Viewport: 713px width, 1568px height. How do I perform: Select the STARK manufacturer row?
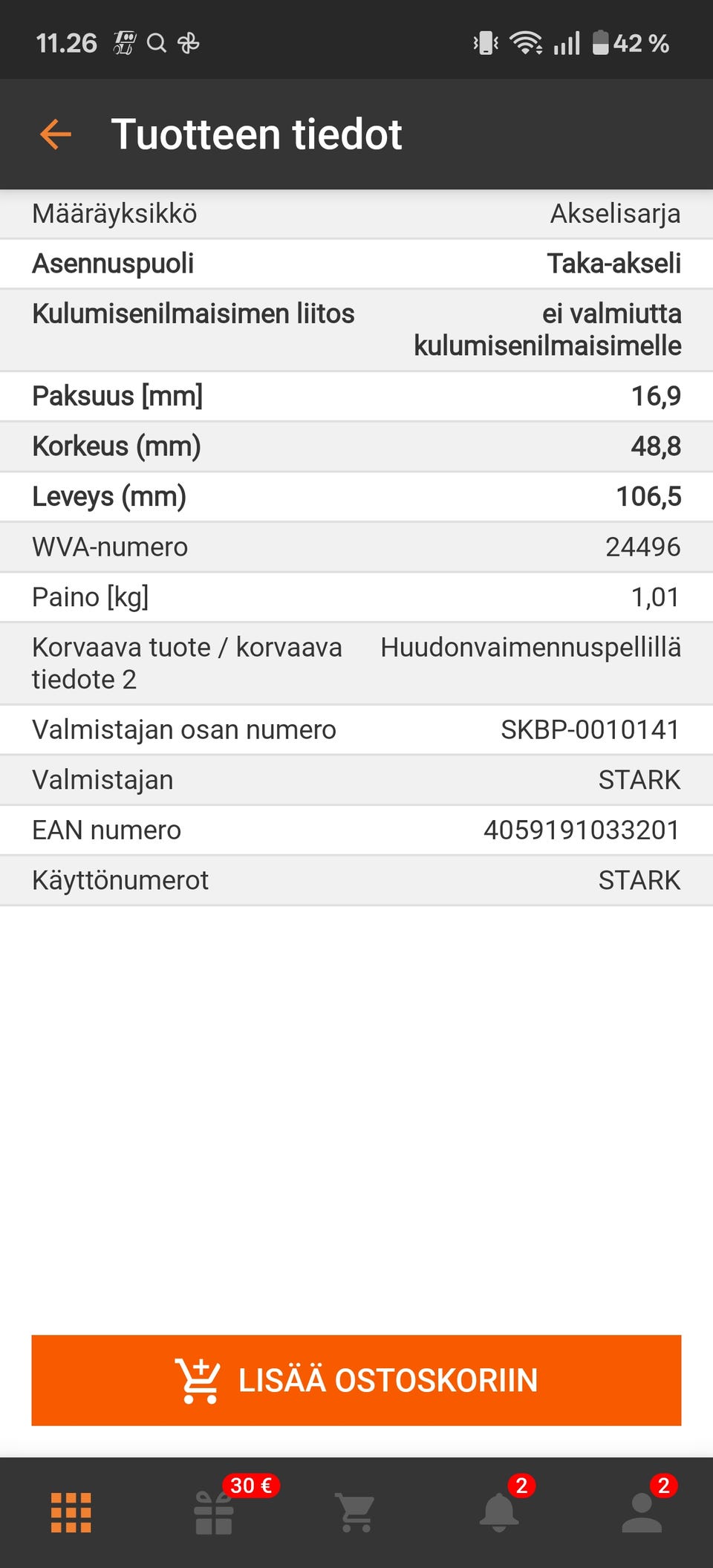pos(356,779)
